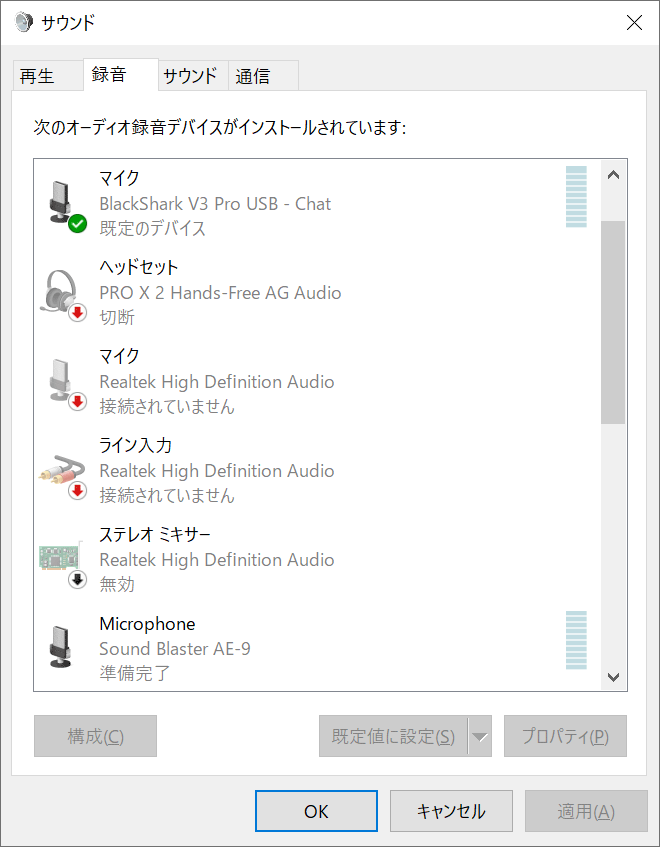Switch to the 通信 tab
Viewport: 660px width, 847px height.
tap(263, 76)
